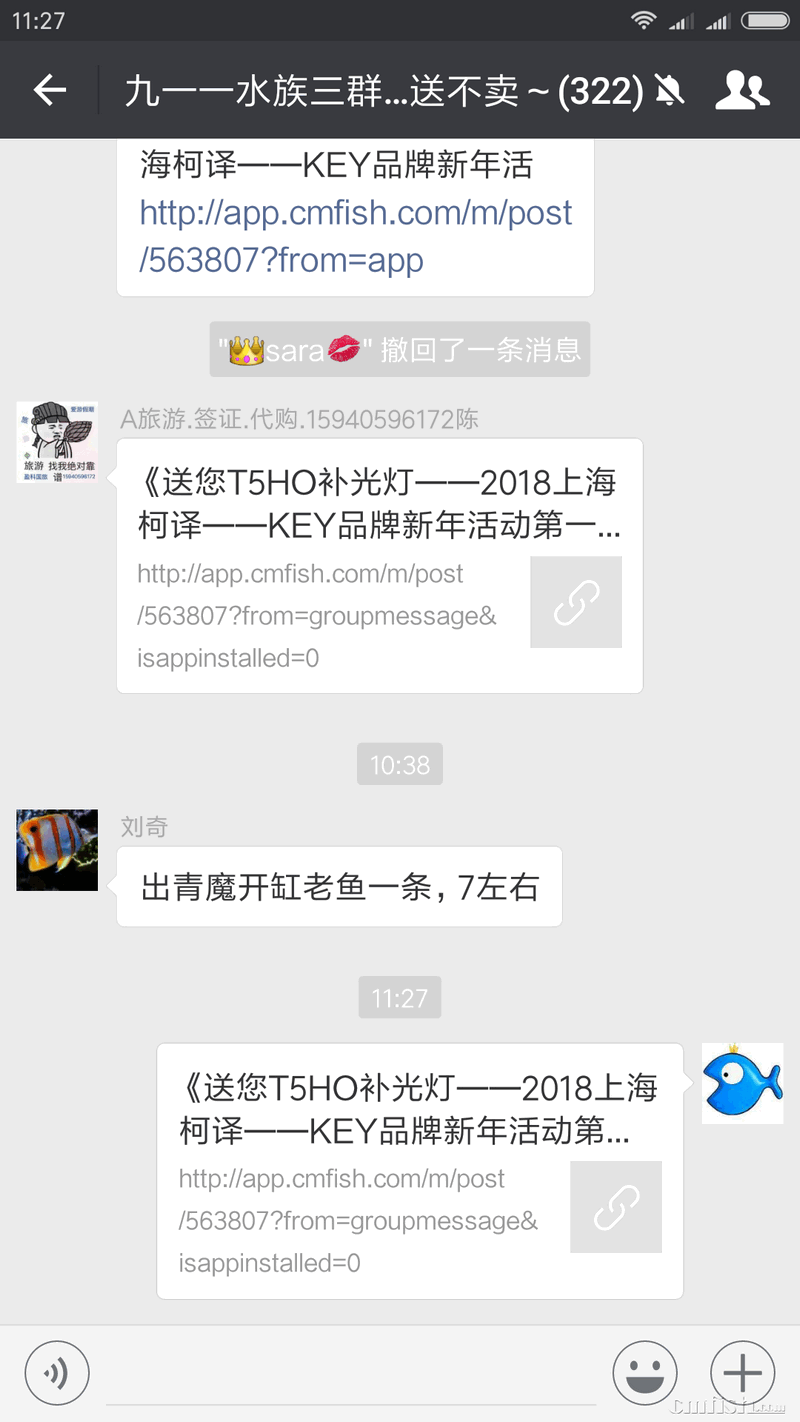Open 刘奇's fish avatar
The height and width of the screenshot is (1422, 800).
pyautogui.click(x=57, y=850)
